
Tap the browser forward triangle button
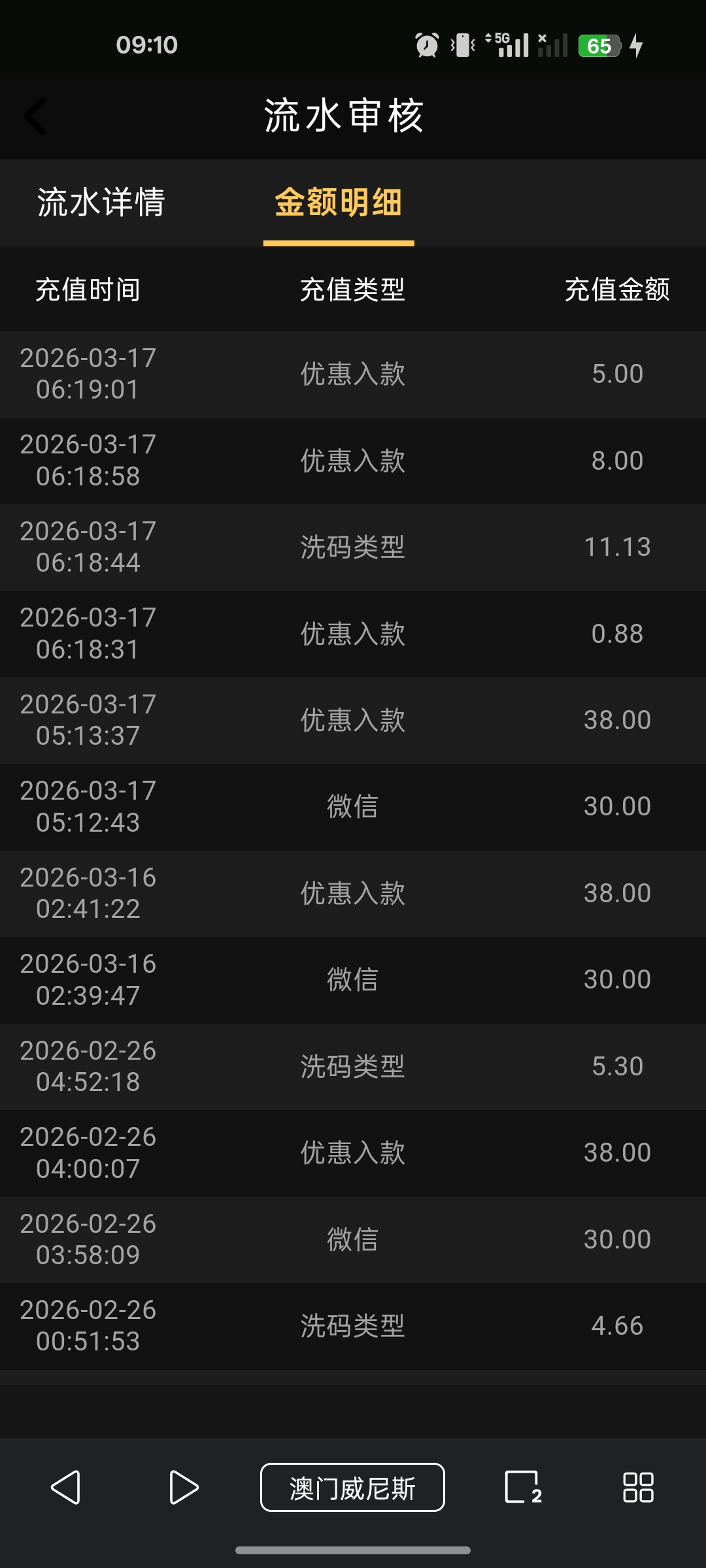tap(183, 1488)
